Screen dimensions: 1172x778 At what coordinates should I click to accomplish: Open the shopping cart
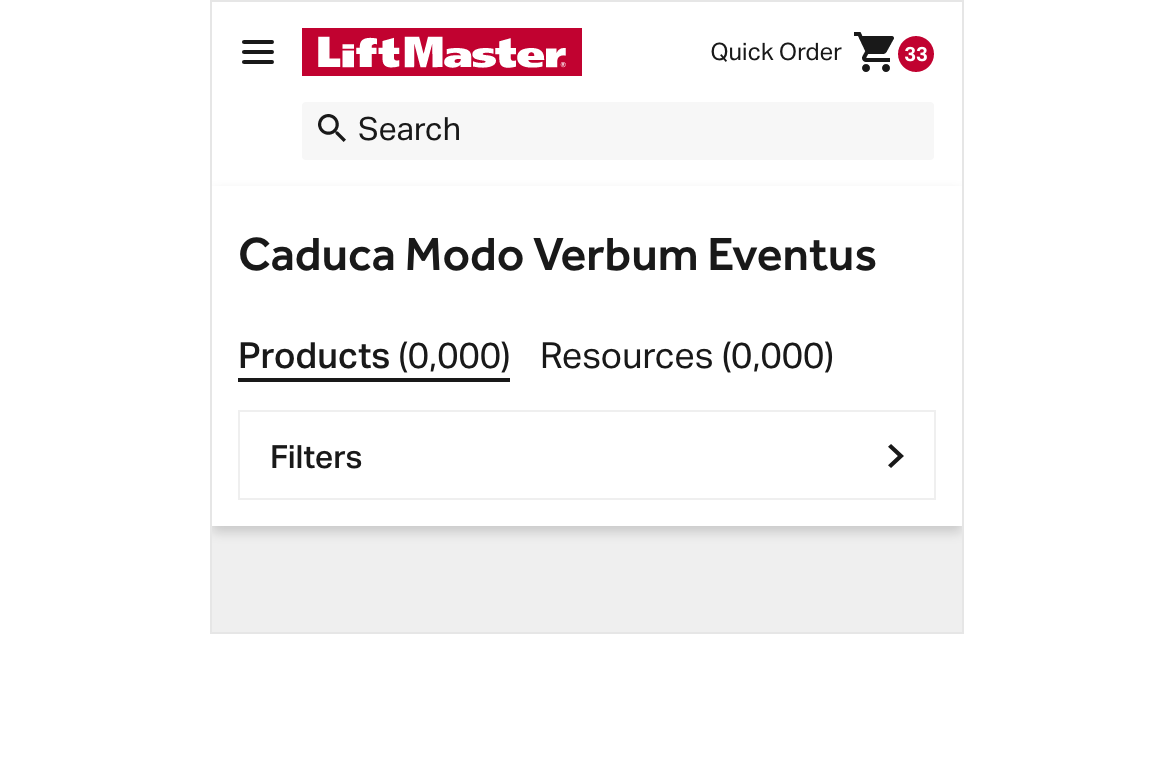click(x=876, y=53)
